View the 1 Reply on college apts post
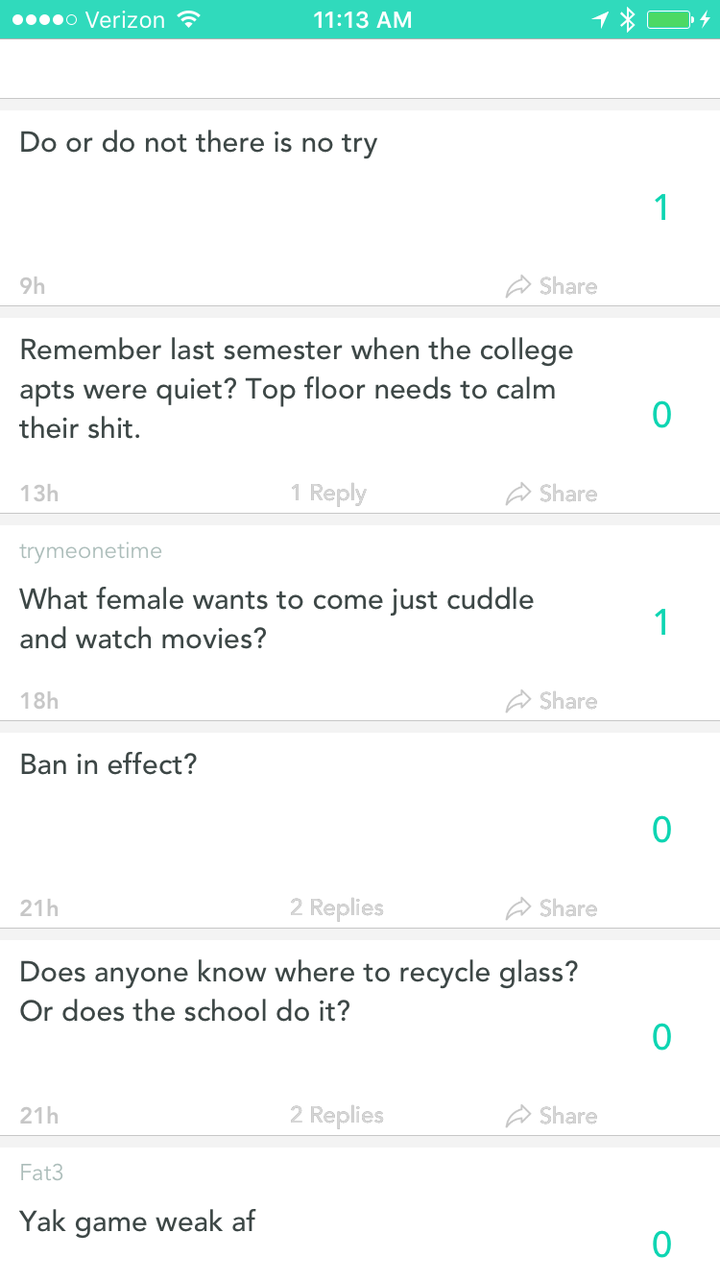Image resolution: width=720 pixels, height=1281 pixels. pos(329,493)
